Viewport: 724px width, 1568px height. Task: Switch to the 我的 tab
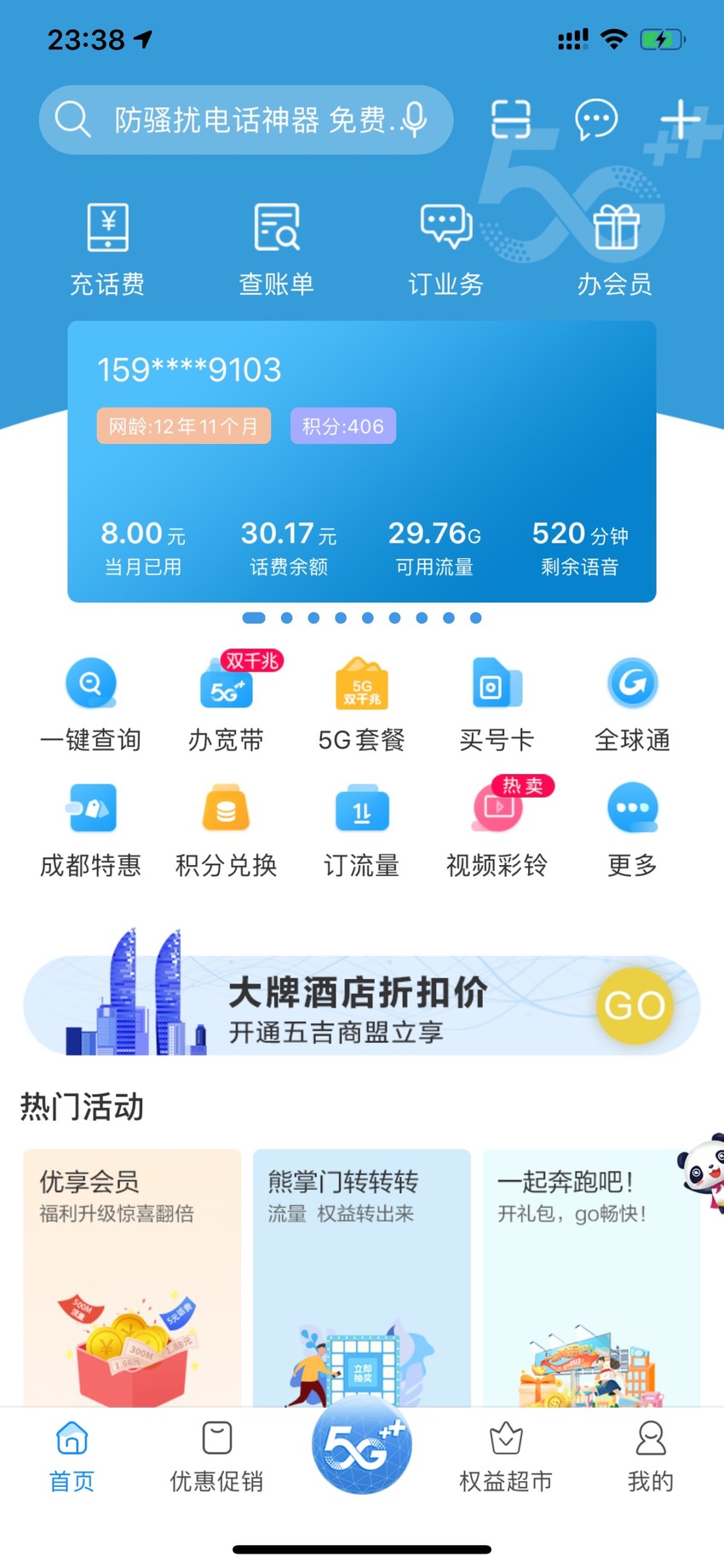(651, 1457)
